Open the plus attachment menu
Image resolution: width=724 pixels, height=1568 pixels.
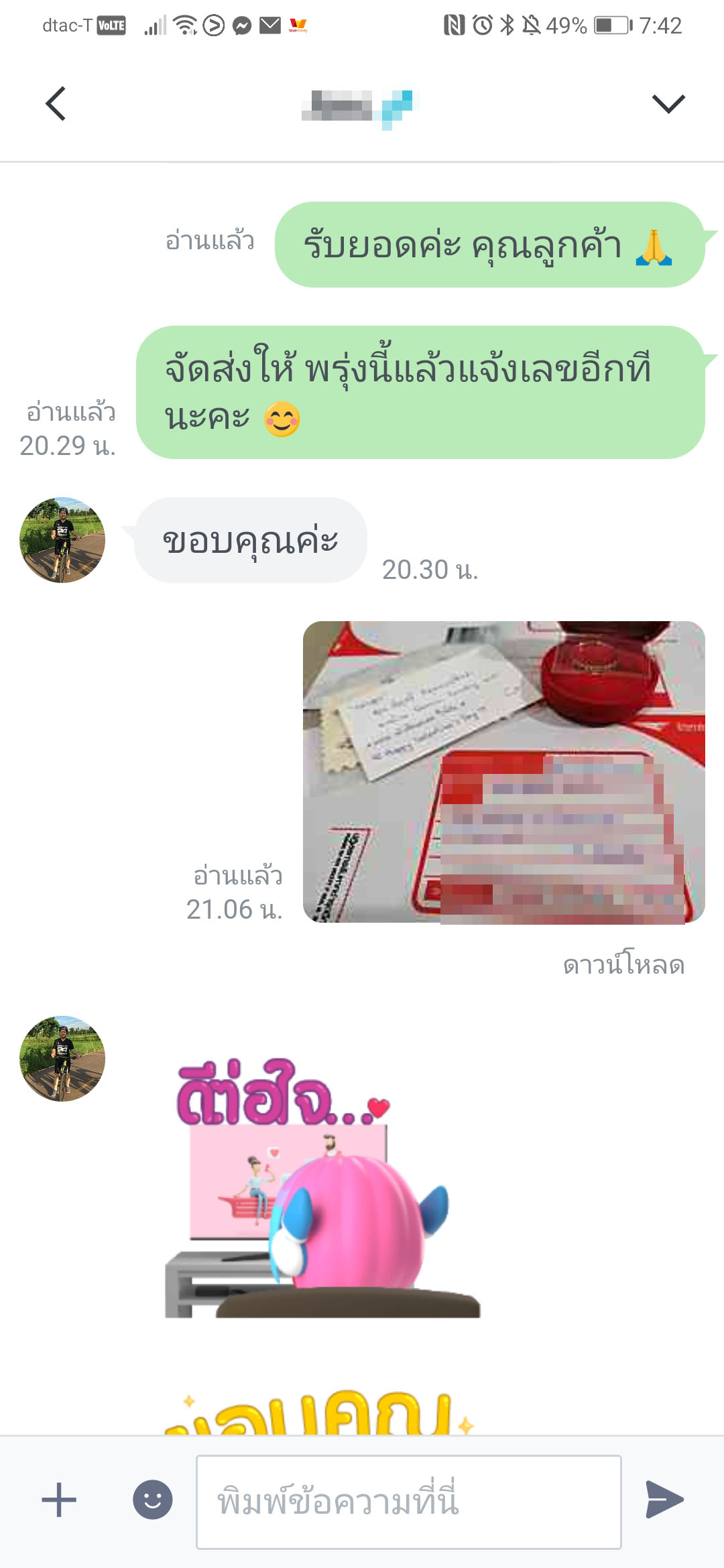59,1500
